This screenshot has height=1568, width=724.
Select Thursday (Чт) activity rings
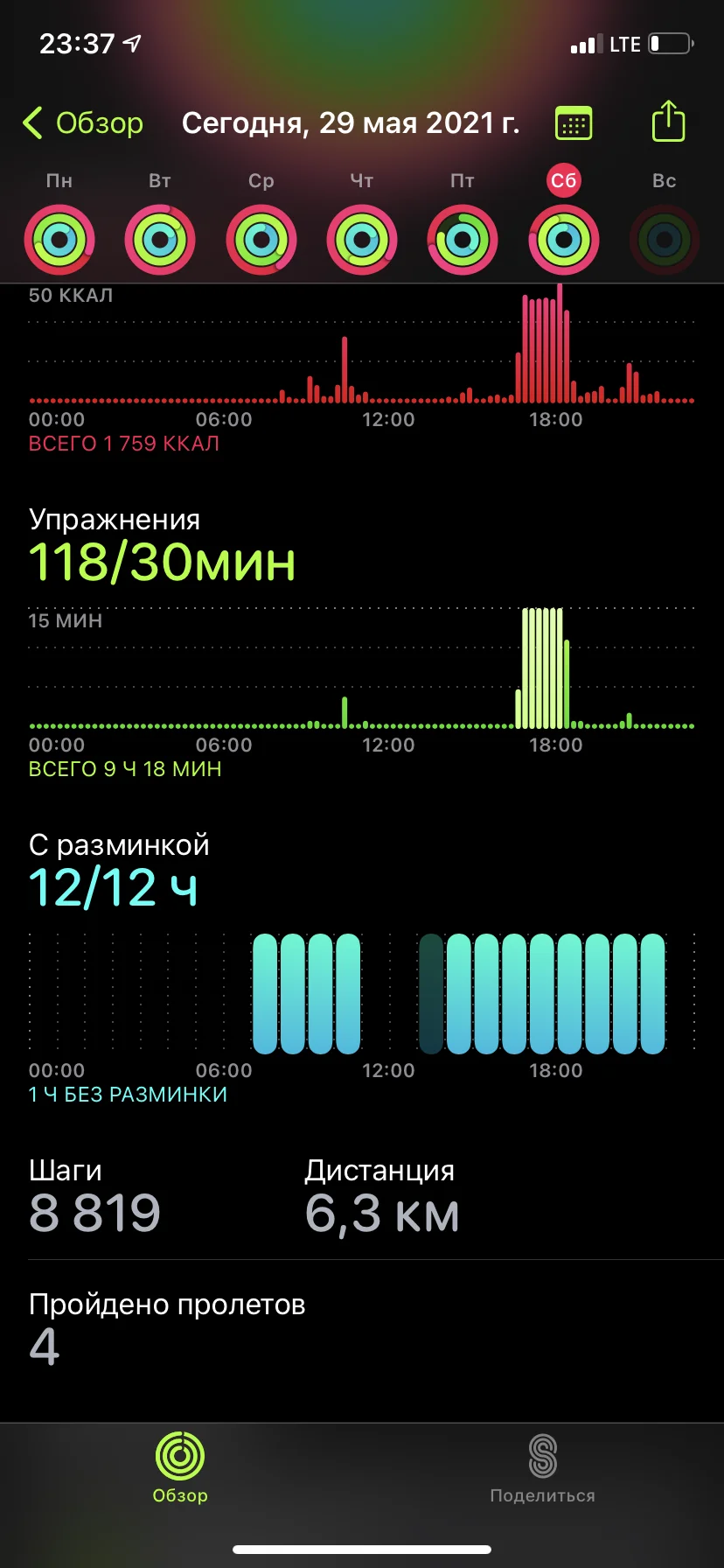(x=362, y=239)
